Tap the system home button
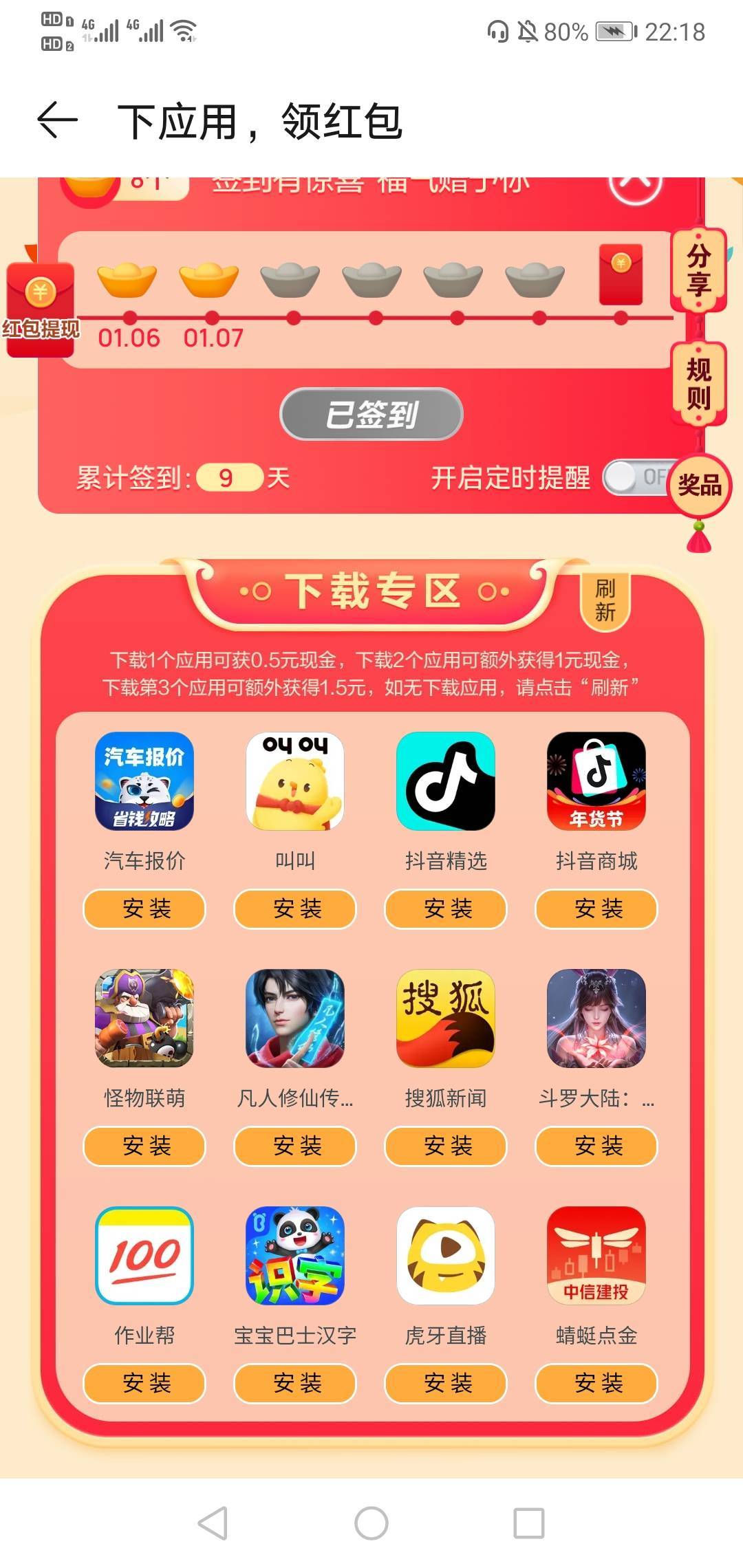The height and width of the screenshot is (1568, 743). [x=371, y=1523]
